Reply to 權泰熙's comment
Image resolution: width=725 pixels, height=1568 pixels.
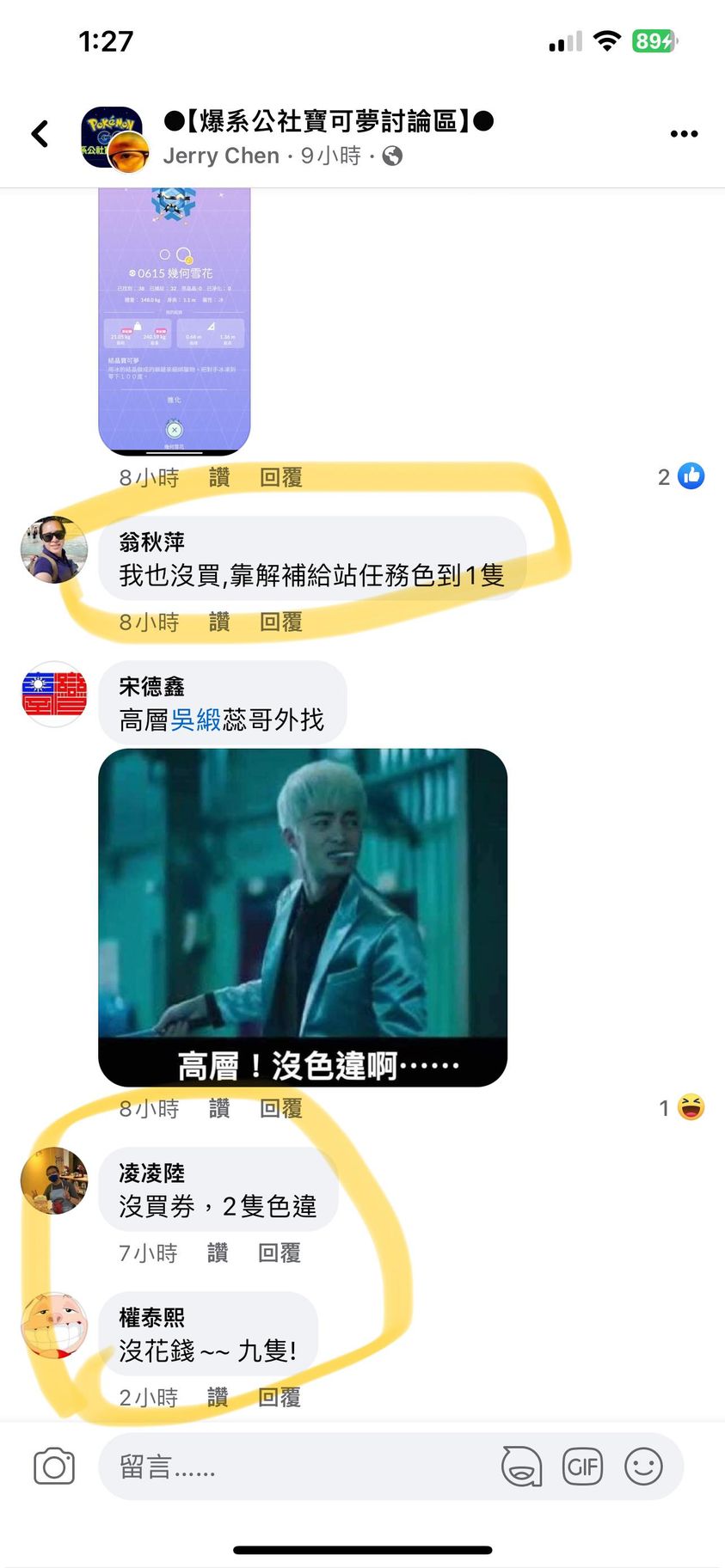tap(280, 1398)
